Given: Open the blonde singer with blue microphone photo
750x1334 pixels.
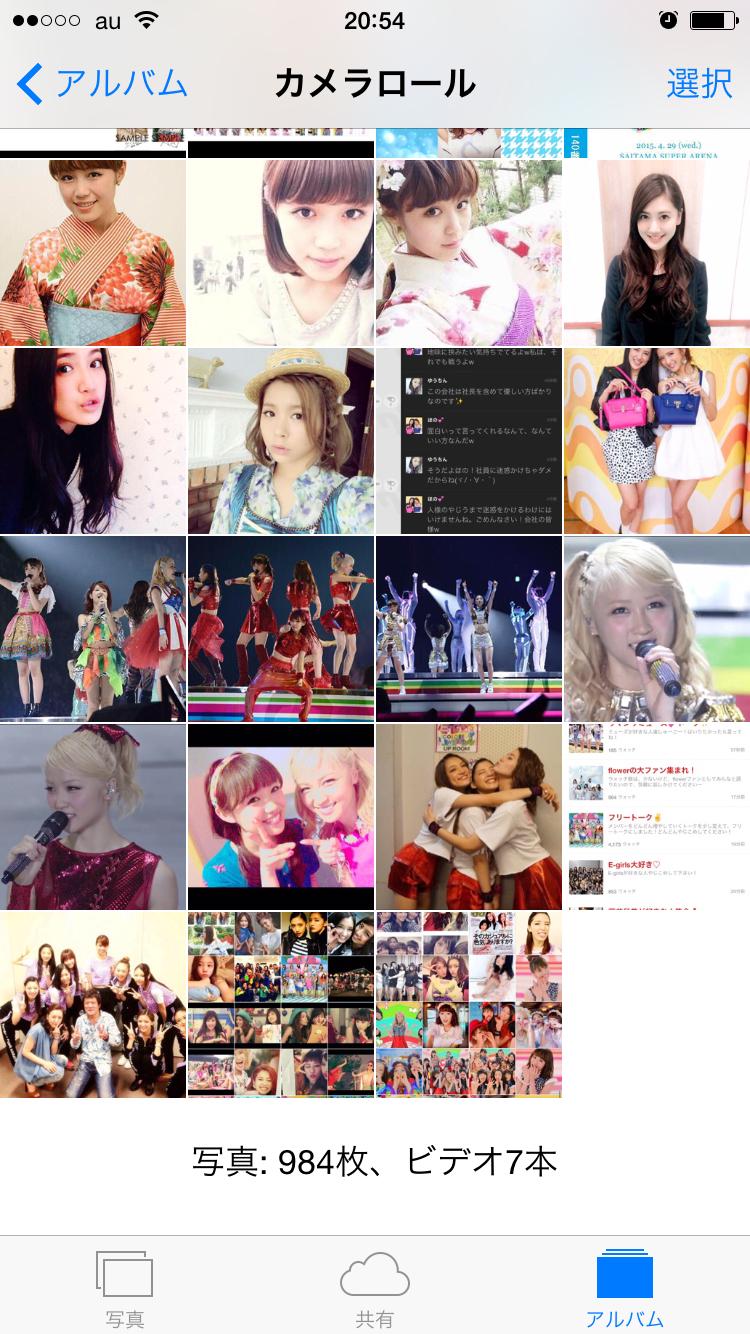Looking at the screenshot, I should click(x=657, y=629).
